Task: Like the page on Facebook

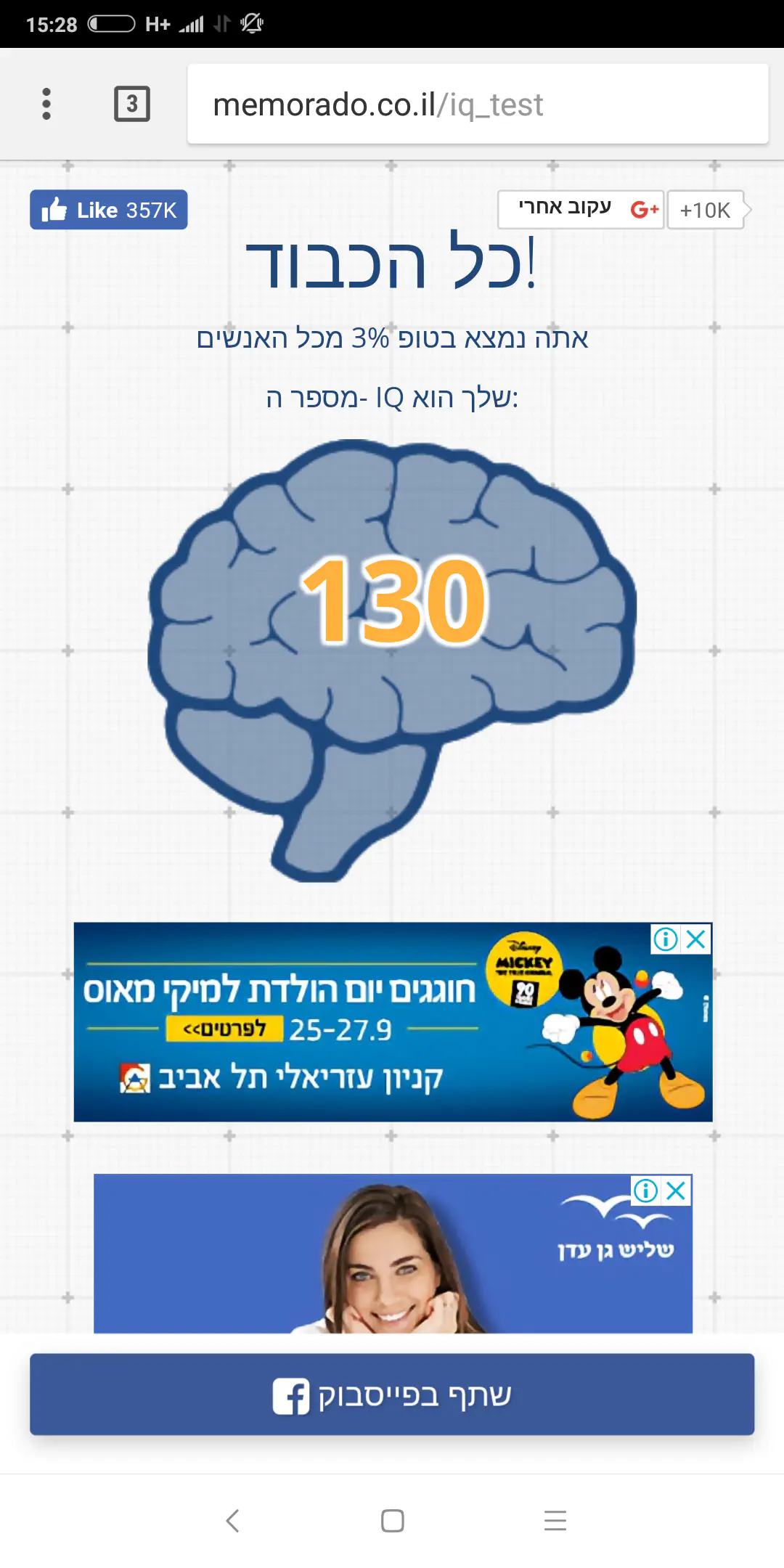Action: 109,210
